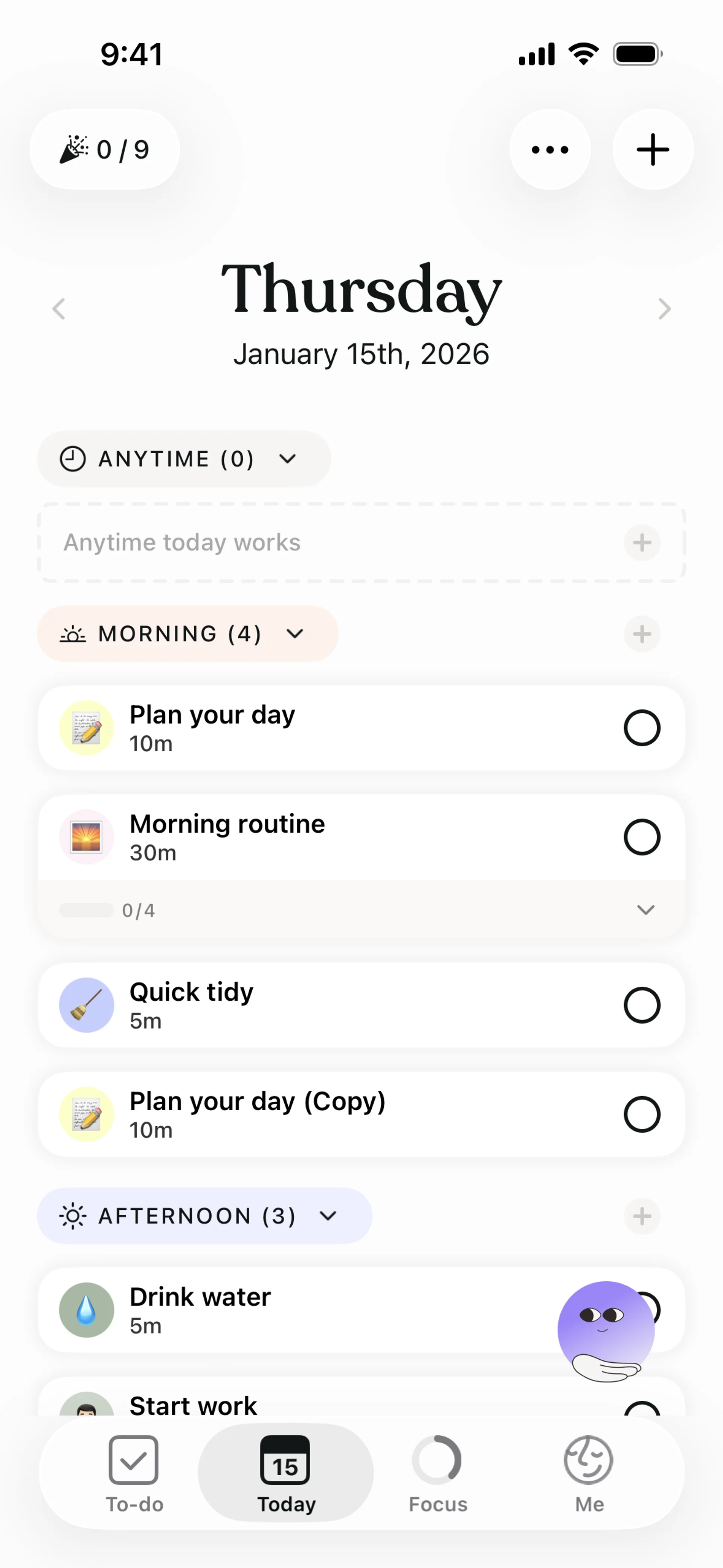The width and height of the screenshot is (723, 1568).
Task: Complete the Quick tidy task
Action: [641, 1005]
